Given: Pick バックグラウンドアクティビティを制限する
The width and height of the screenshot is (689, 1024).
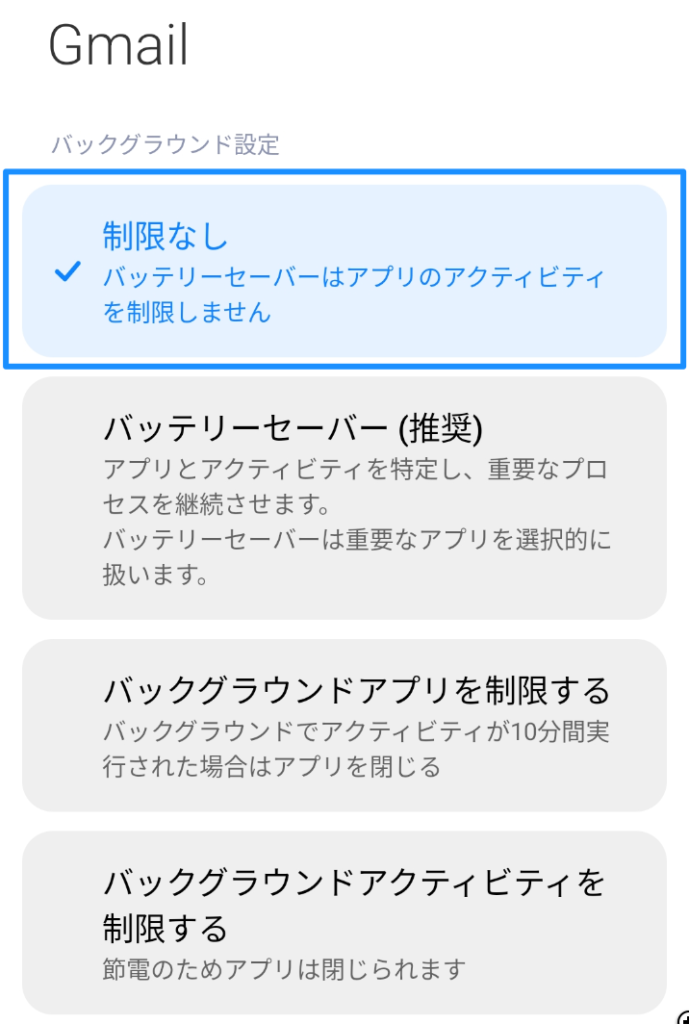Looking at the screenshot, I should pyautogui.click(x=344, y=922).
